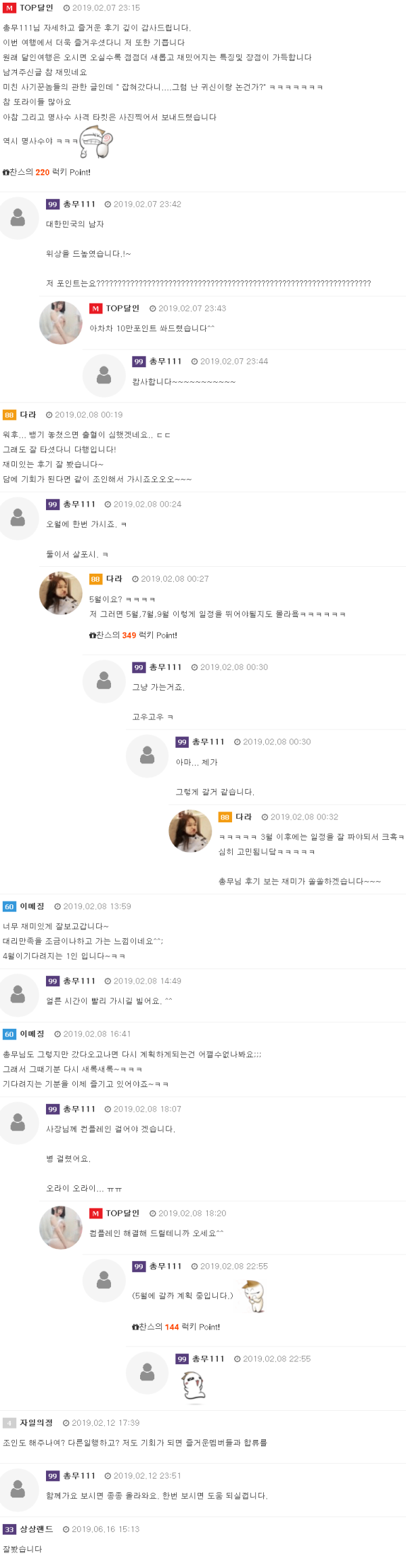
Task: Tap username 총무111 on the 23:42 reply
Action: click(79, 204)
